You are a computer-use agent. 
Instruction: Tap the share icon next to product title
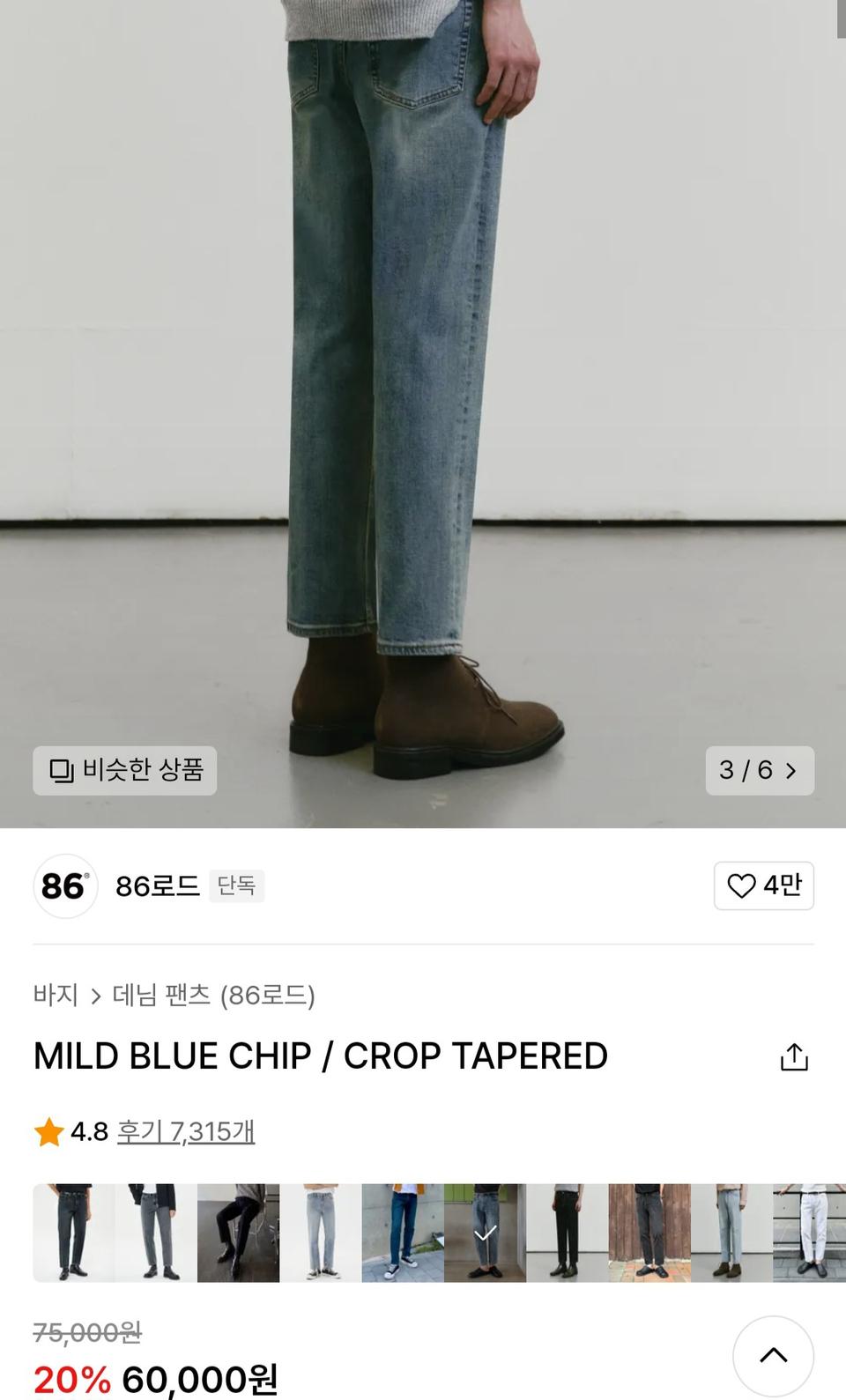(793, 1056)
